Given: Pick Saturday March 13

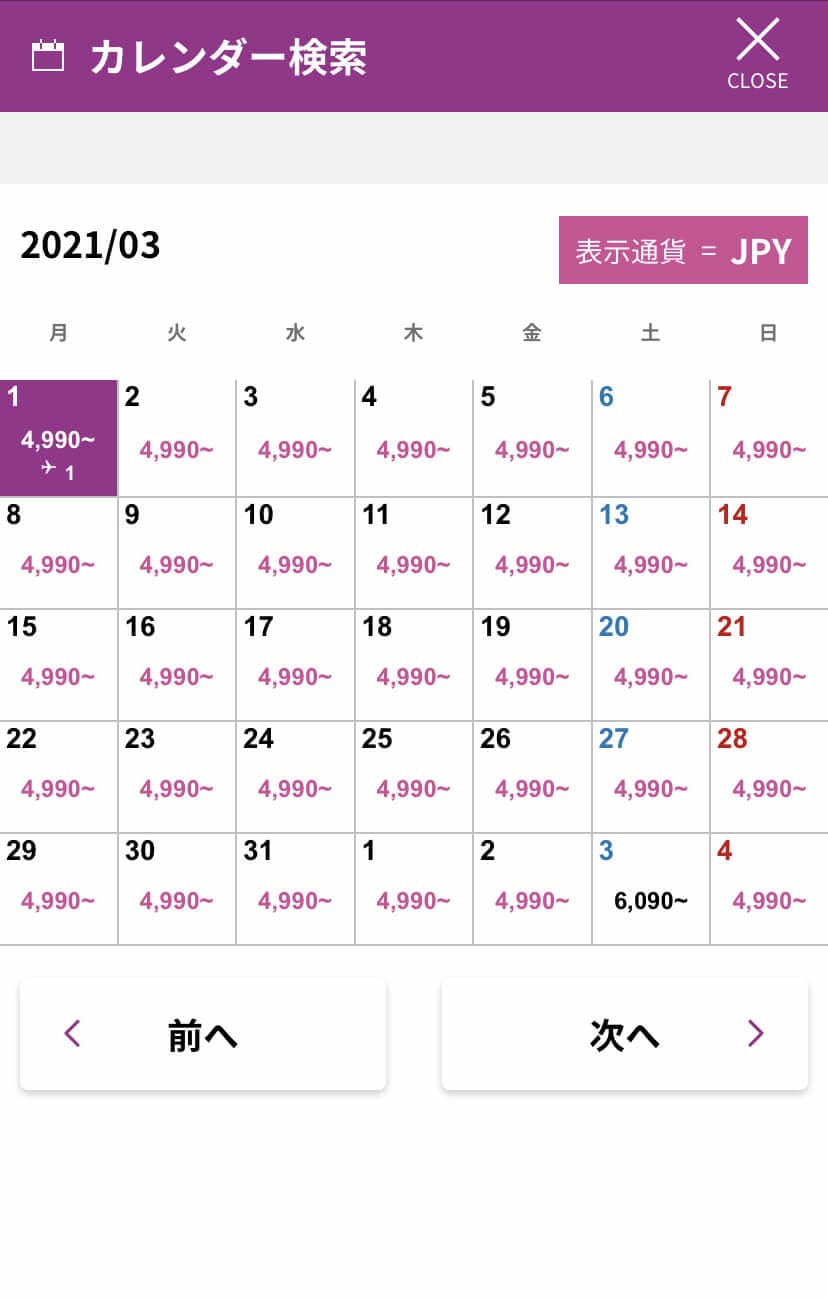Looking at the screenshot, I should [x=651, y=553].
